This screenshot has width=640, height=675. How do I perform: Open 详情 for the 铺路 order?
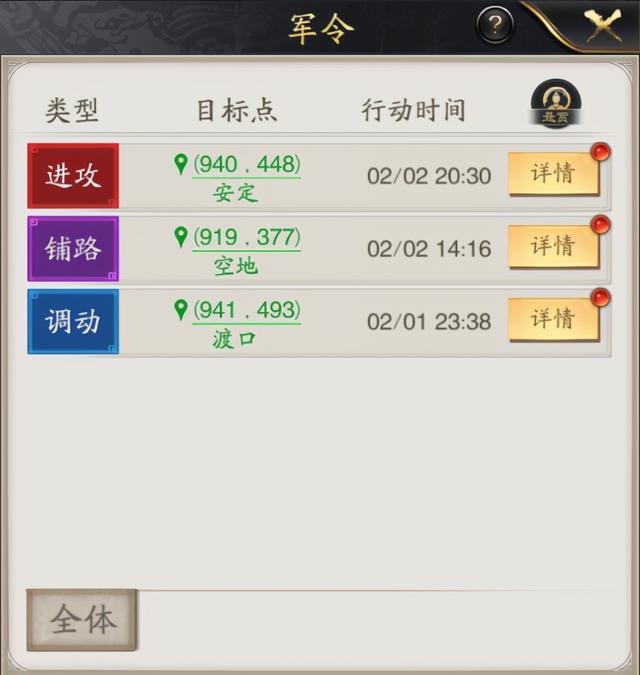(x=553, y=247)
